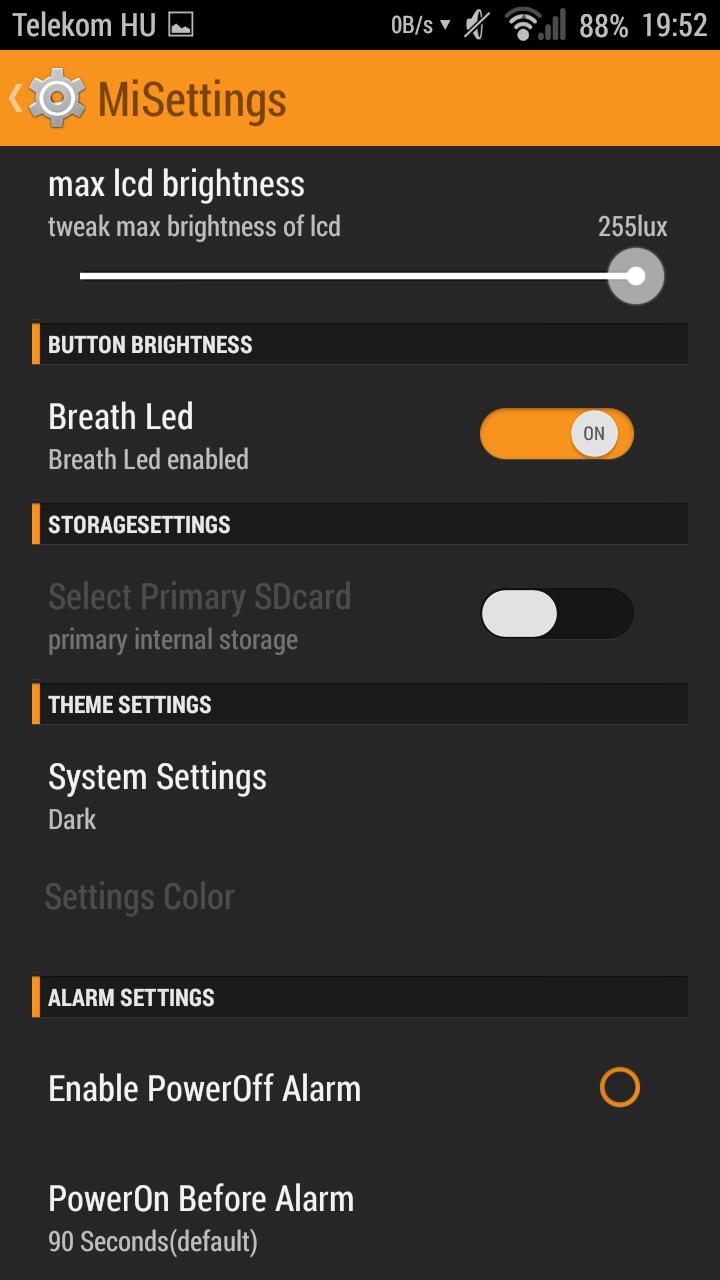Open System Settings theme option
Screen dimensions: 720x1280
[360, 797]
